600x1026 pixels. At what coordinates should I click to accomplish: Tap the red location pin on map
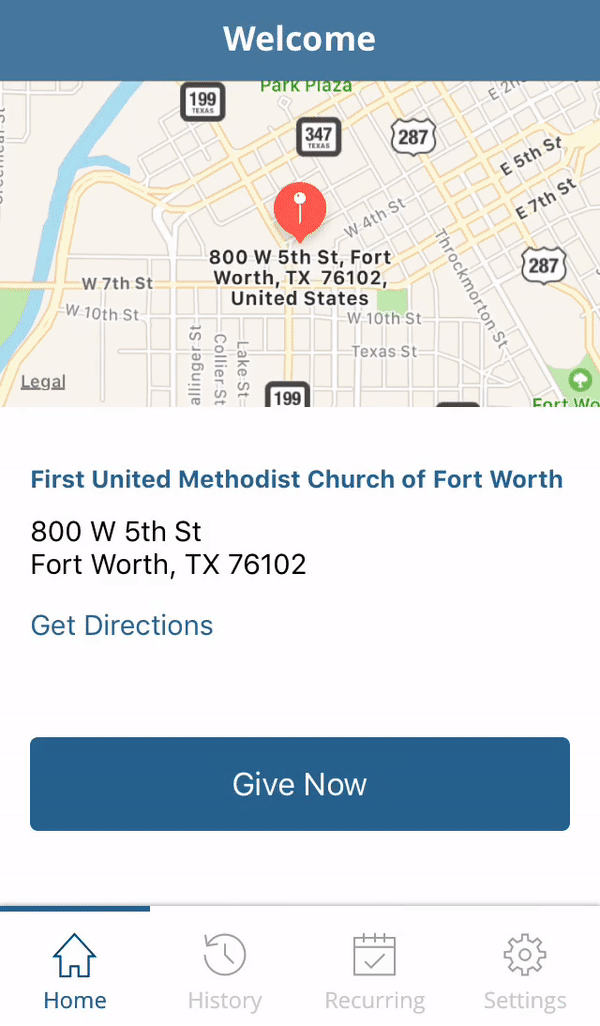point(300,209)
